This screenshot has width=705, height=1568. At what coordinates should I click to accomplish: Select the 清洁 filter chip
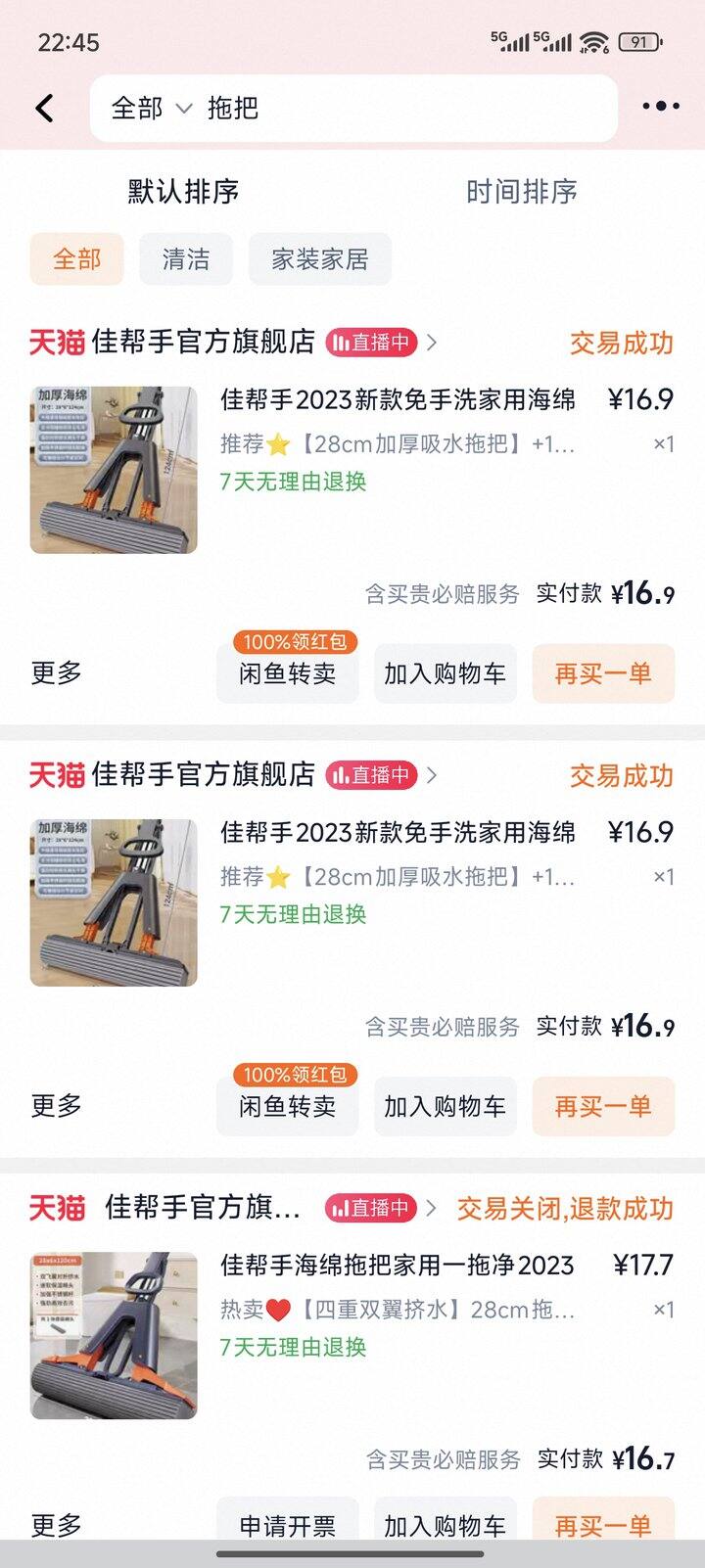coord(186,259)
